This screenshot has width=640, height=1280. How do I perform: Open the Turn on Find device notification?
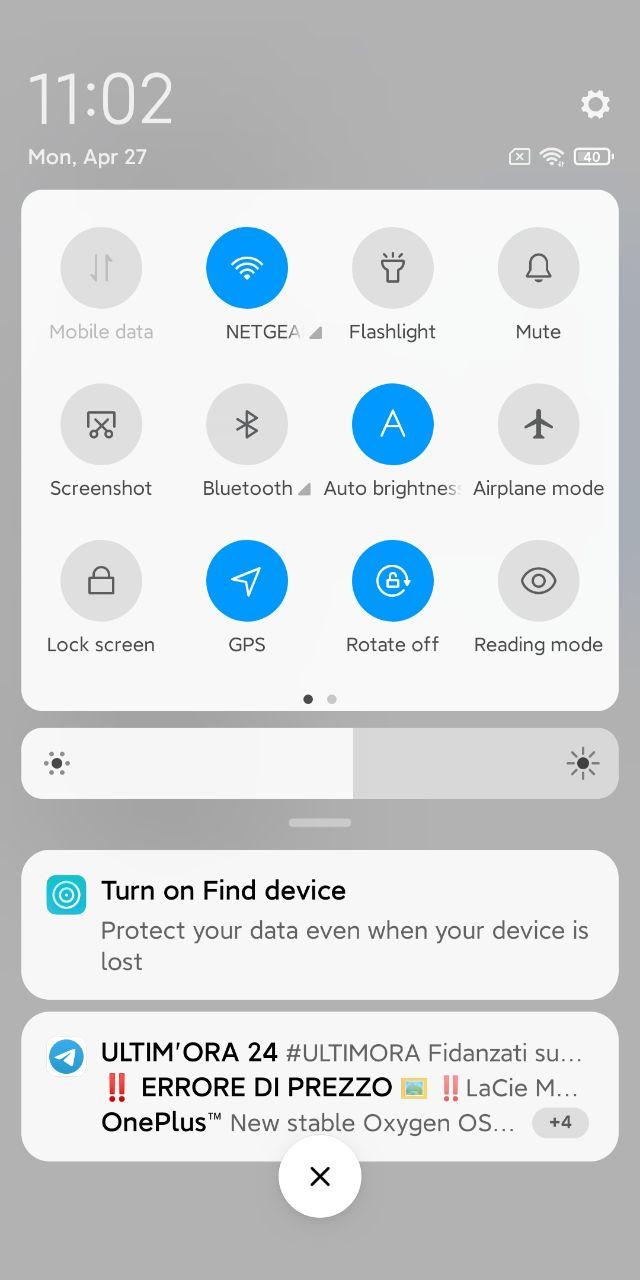320,925
